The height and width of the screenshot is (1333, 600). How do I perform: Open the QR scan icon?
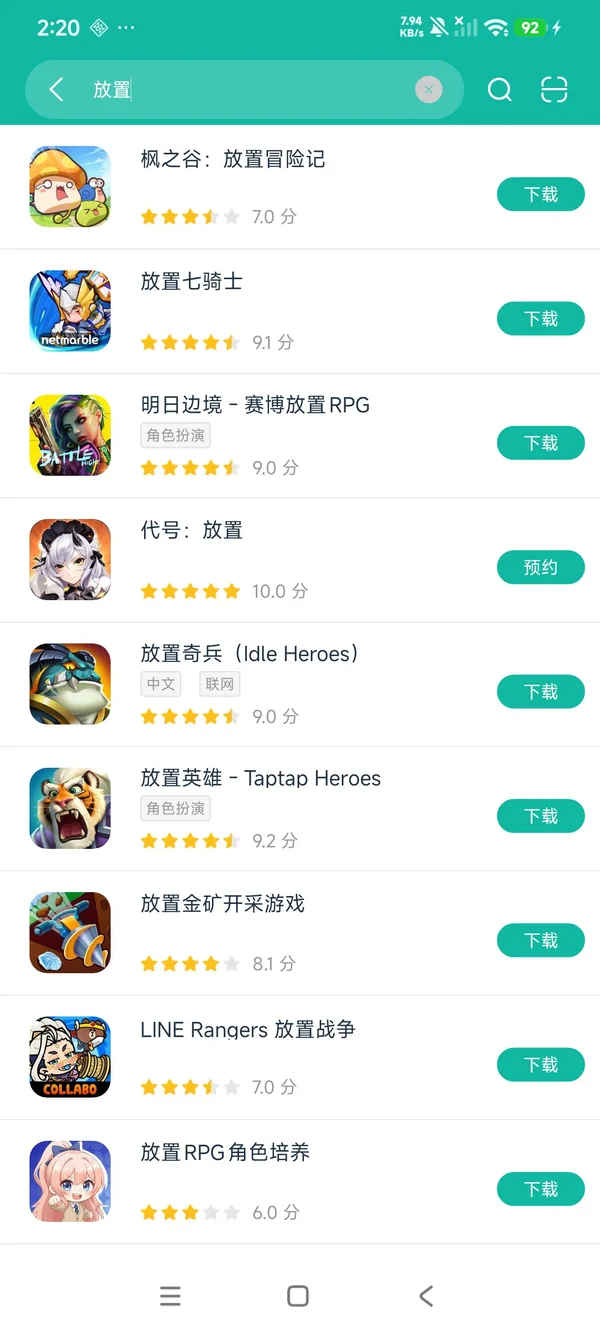[x=554, y=90]
